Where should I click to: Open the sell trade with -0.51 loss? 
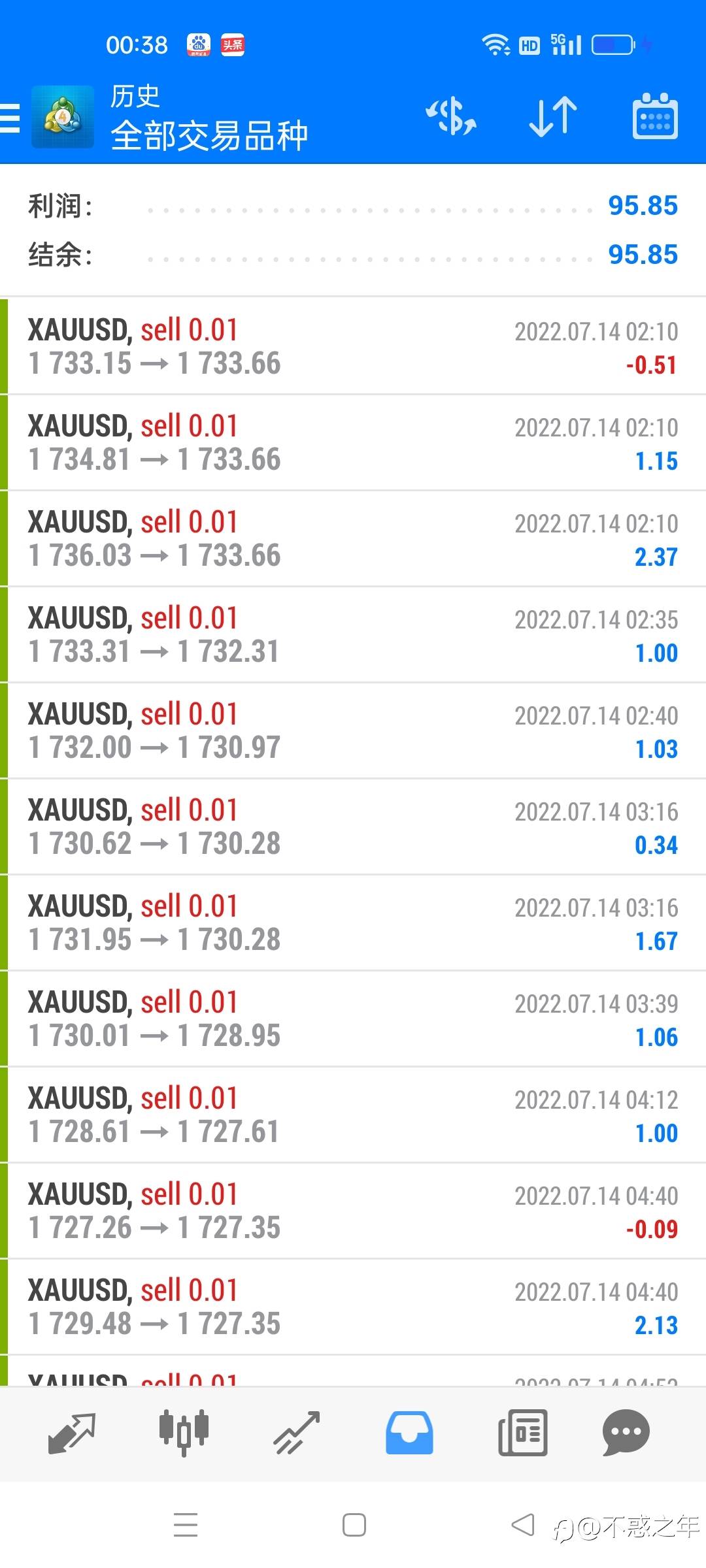point(353,346)
